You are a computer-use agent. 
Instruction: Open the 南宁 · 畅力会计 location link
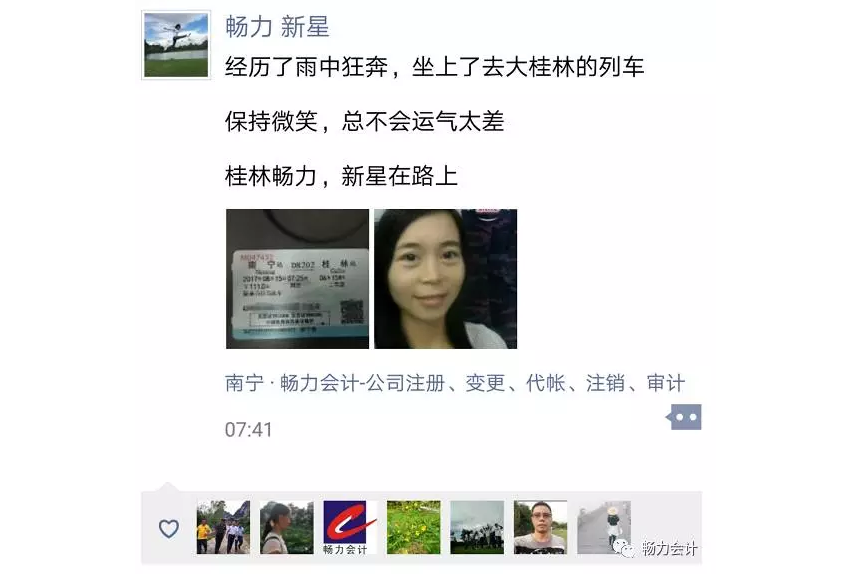pyautogui.click(x=455, y=384)
